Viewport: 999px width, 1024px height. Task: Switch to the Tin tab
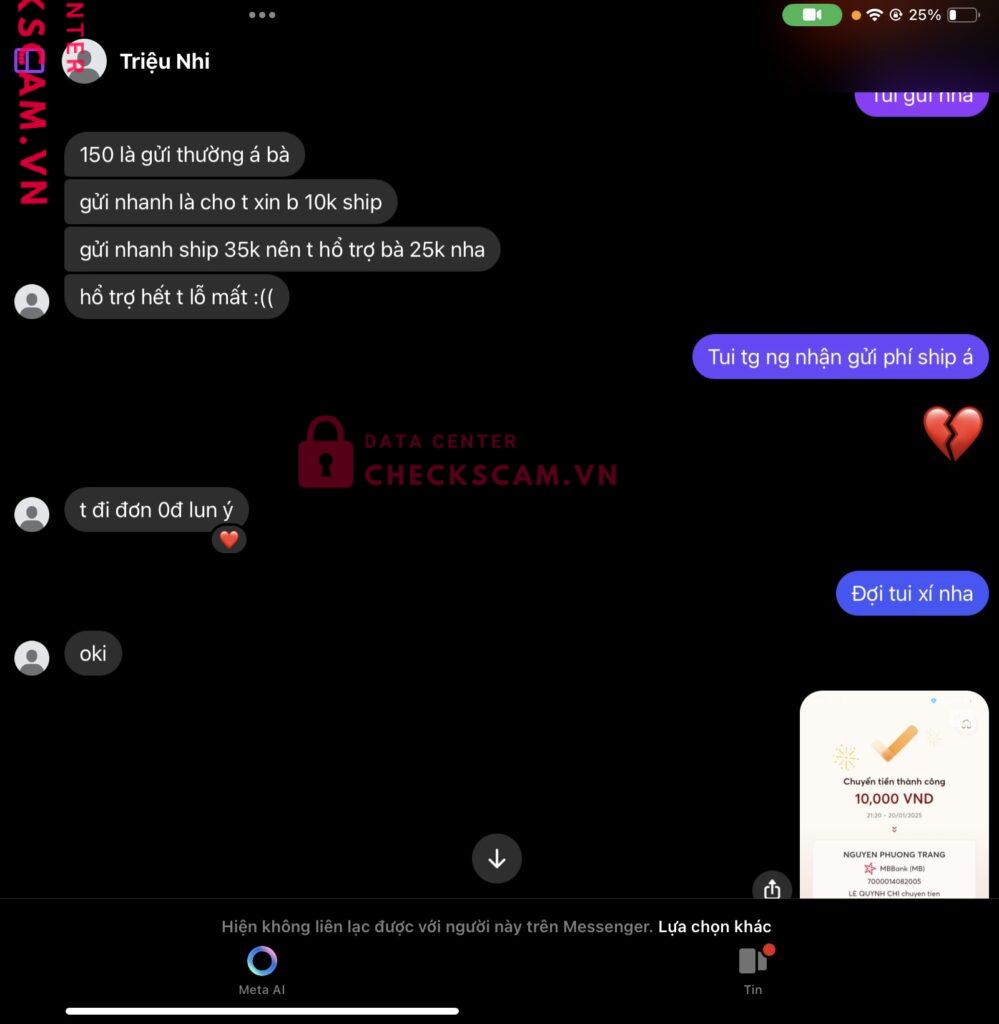coord(753,969)
